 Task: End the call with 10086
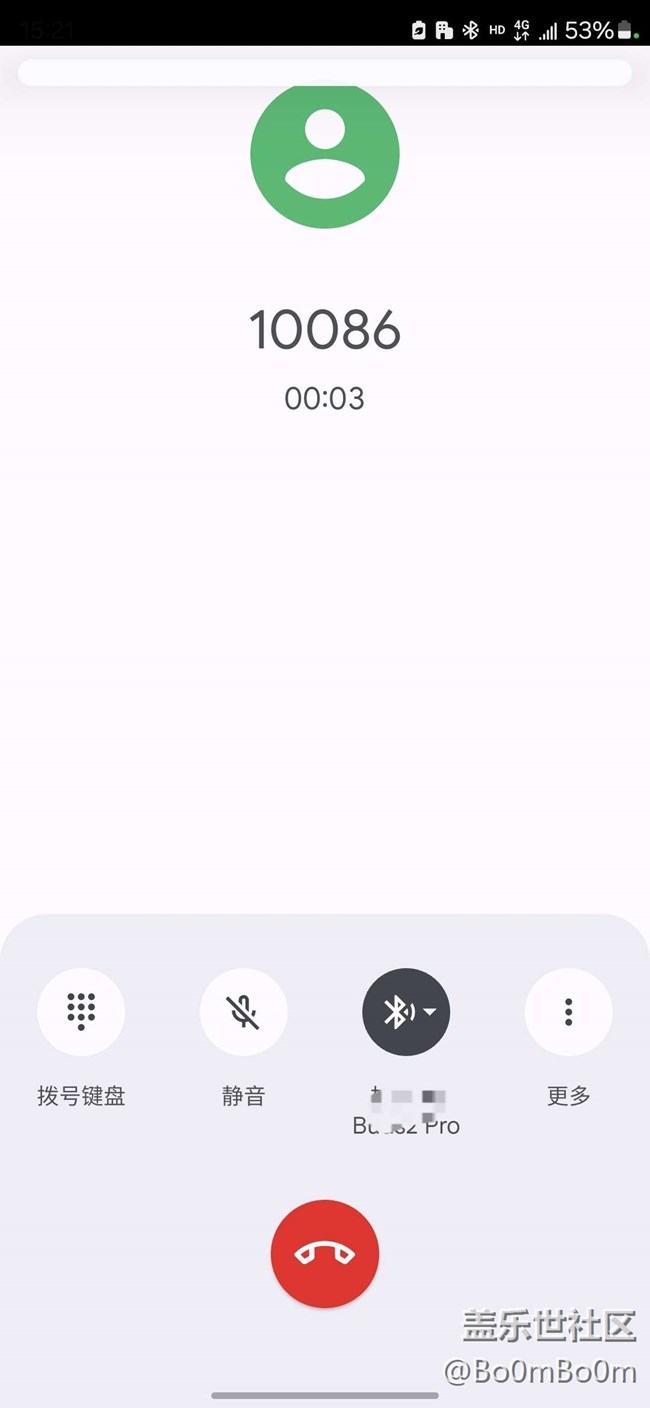coord(325,1254)
